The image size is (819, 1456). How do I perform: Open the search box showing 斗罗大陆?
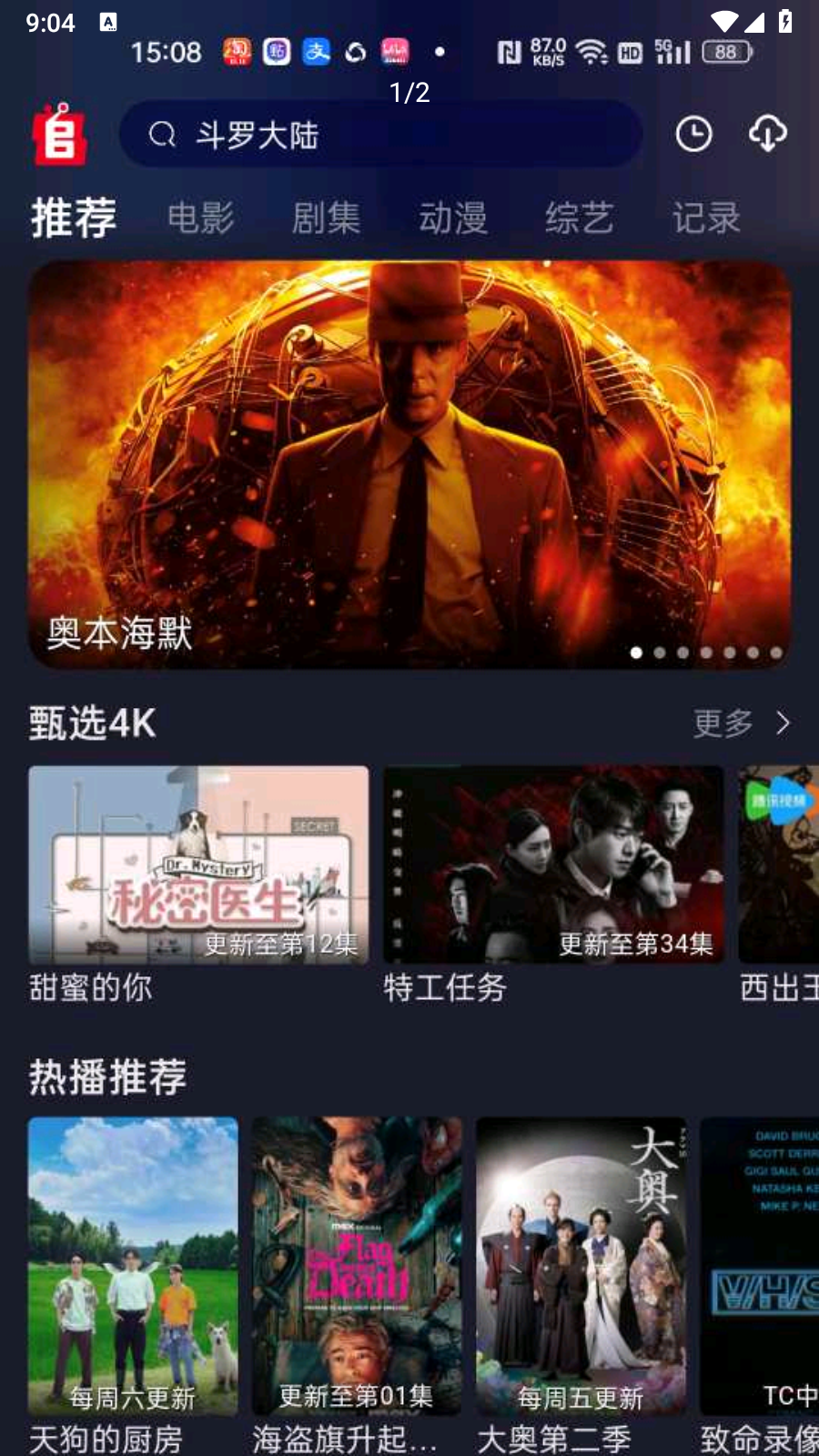(x=380, y=135)
